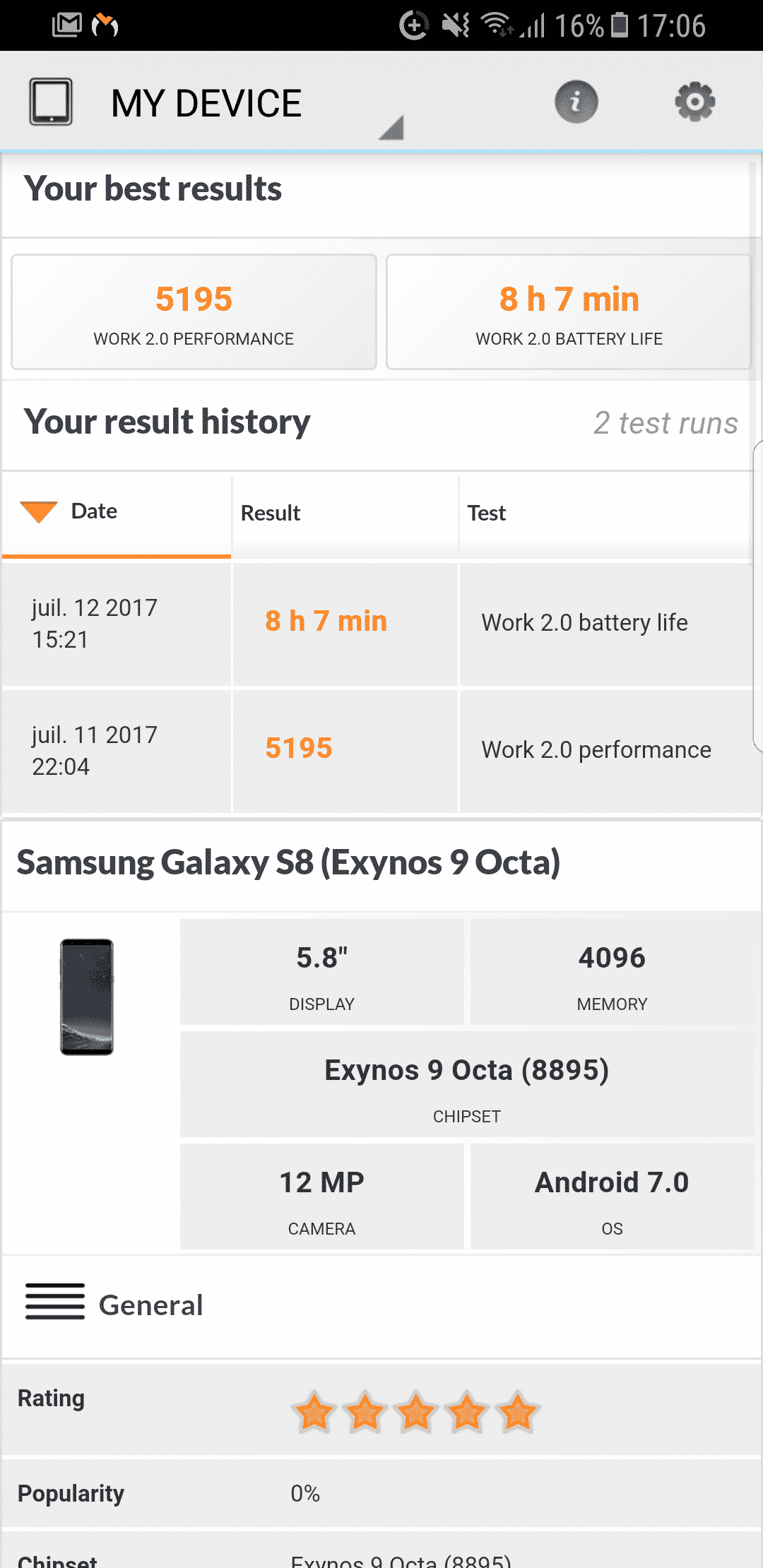Sort result history by Date
Image resolution: width=763 pixels, height=1568 pixels.
(117, 513)
